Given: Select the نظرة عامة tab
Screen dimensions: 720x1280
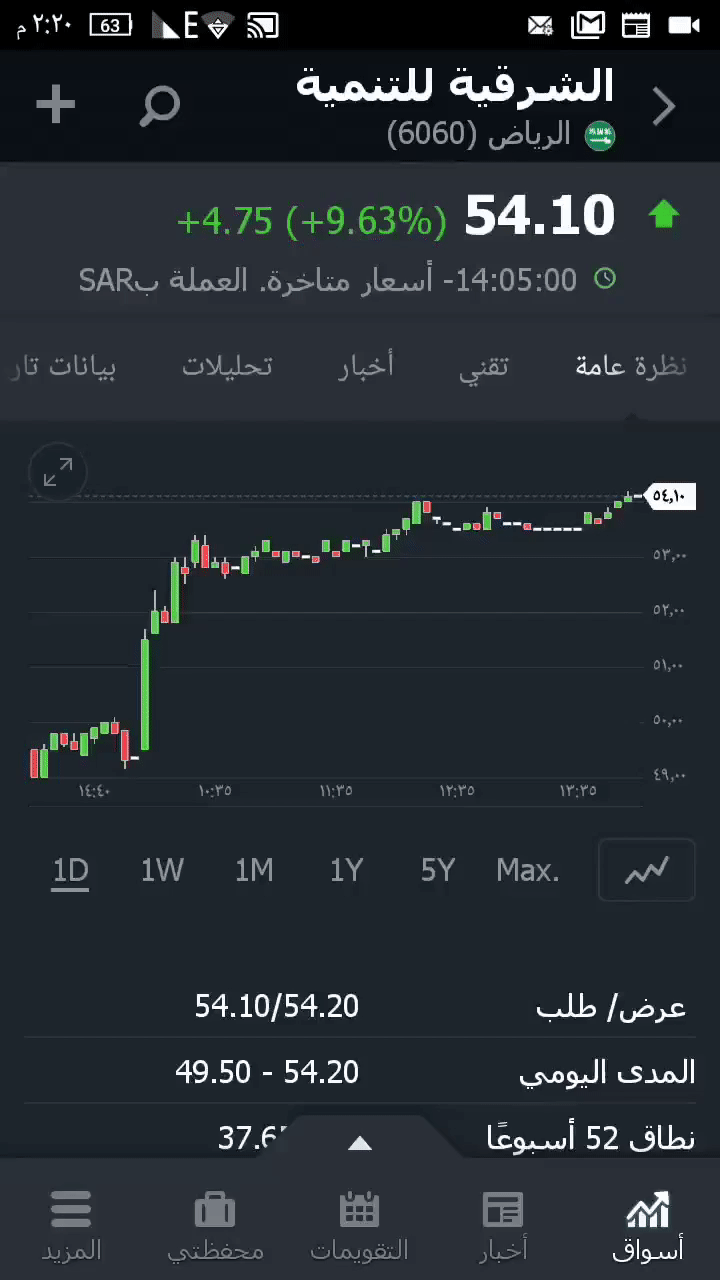Looking at the screenshot, I should pos(630,366).
